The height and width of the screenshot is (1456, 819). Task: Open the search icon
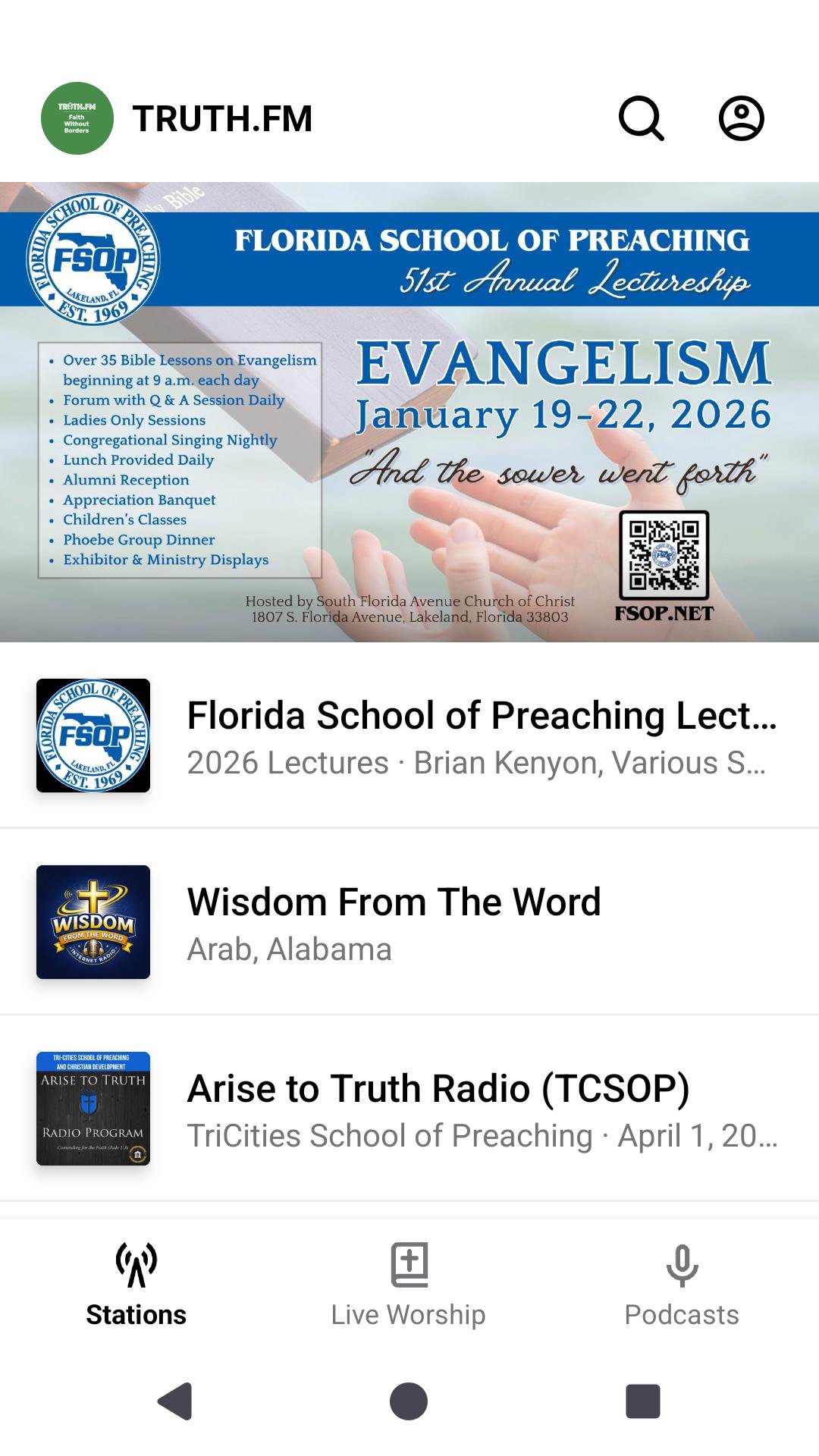(642, 118)
